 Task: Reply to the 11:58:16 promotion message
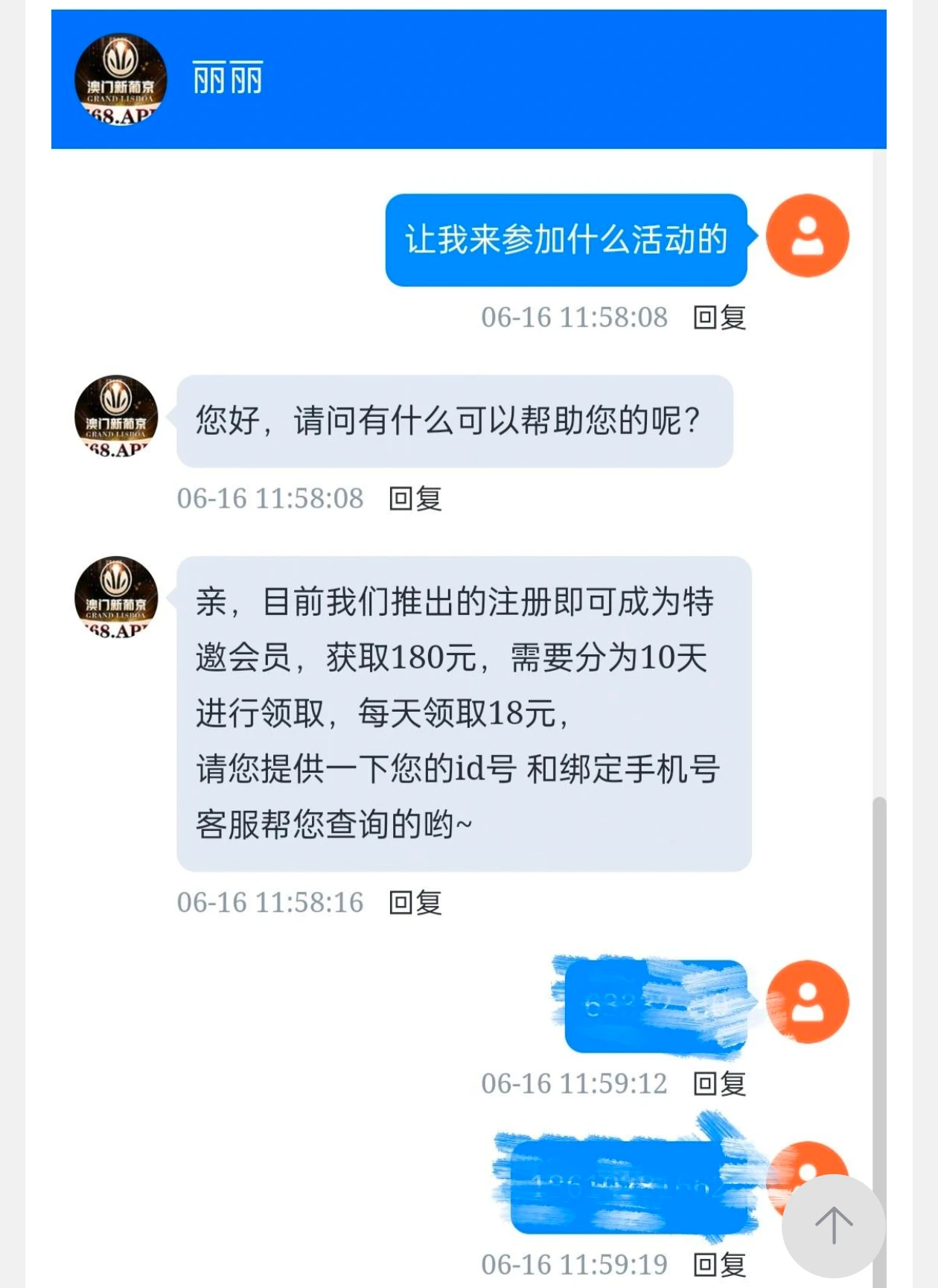tap(415, 903)
